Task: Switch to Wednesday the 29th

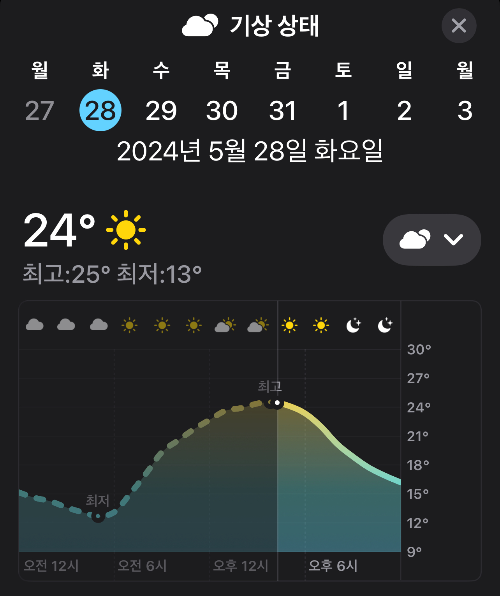Action: point(161,111)
